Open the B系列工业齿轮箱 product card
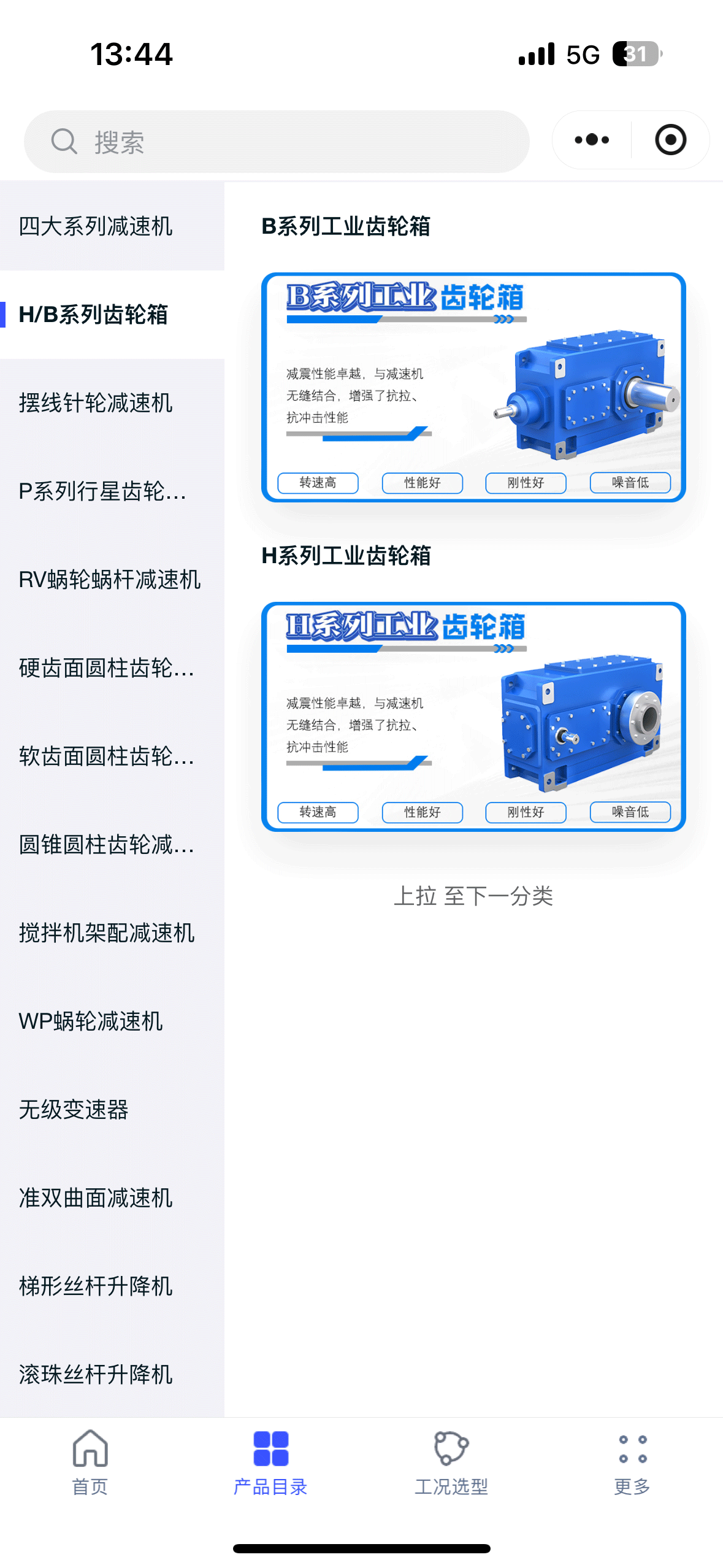Screen dimensions: 723x1568 coord(473,387)
